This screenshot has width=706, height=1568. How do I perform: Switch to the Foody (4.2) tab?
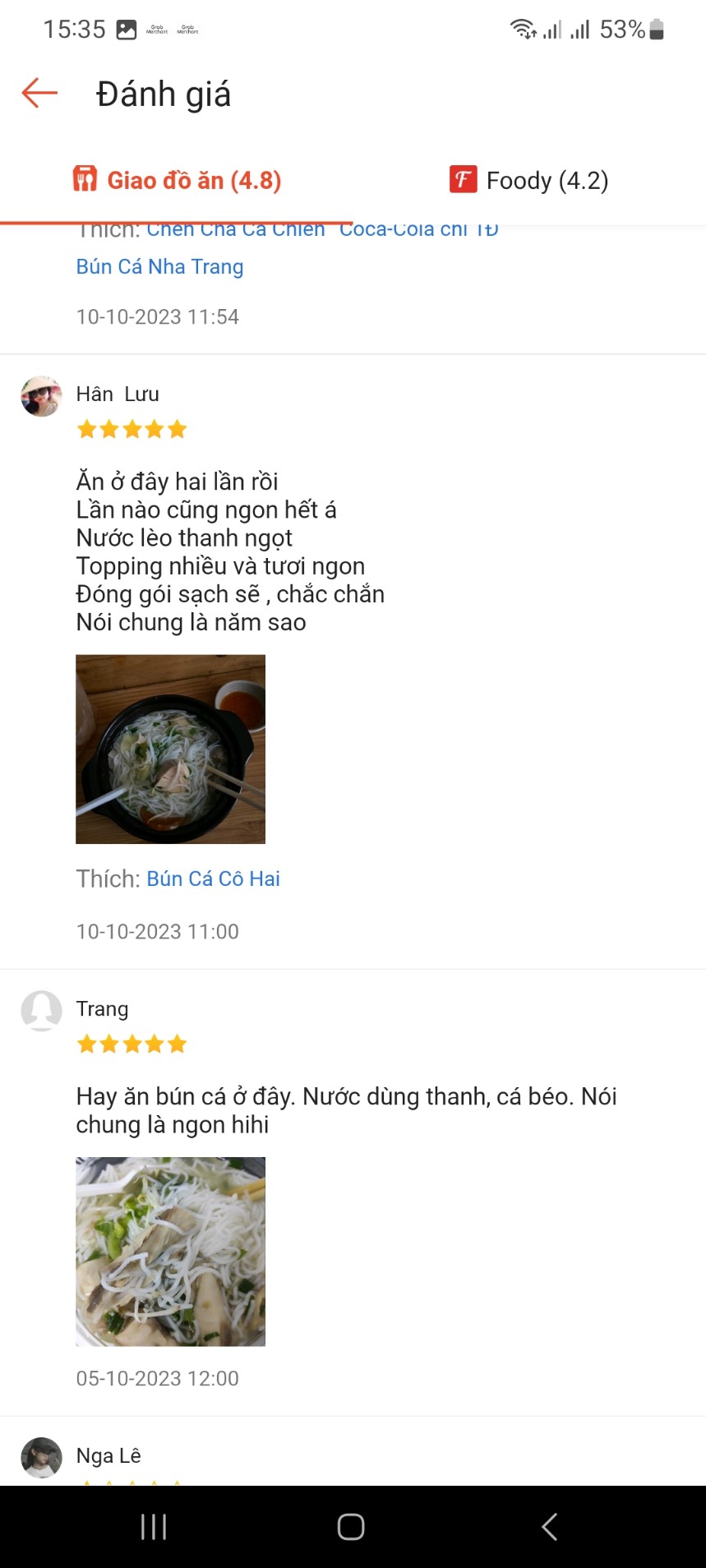[x=528, y=180]
